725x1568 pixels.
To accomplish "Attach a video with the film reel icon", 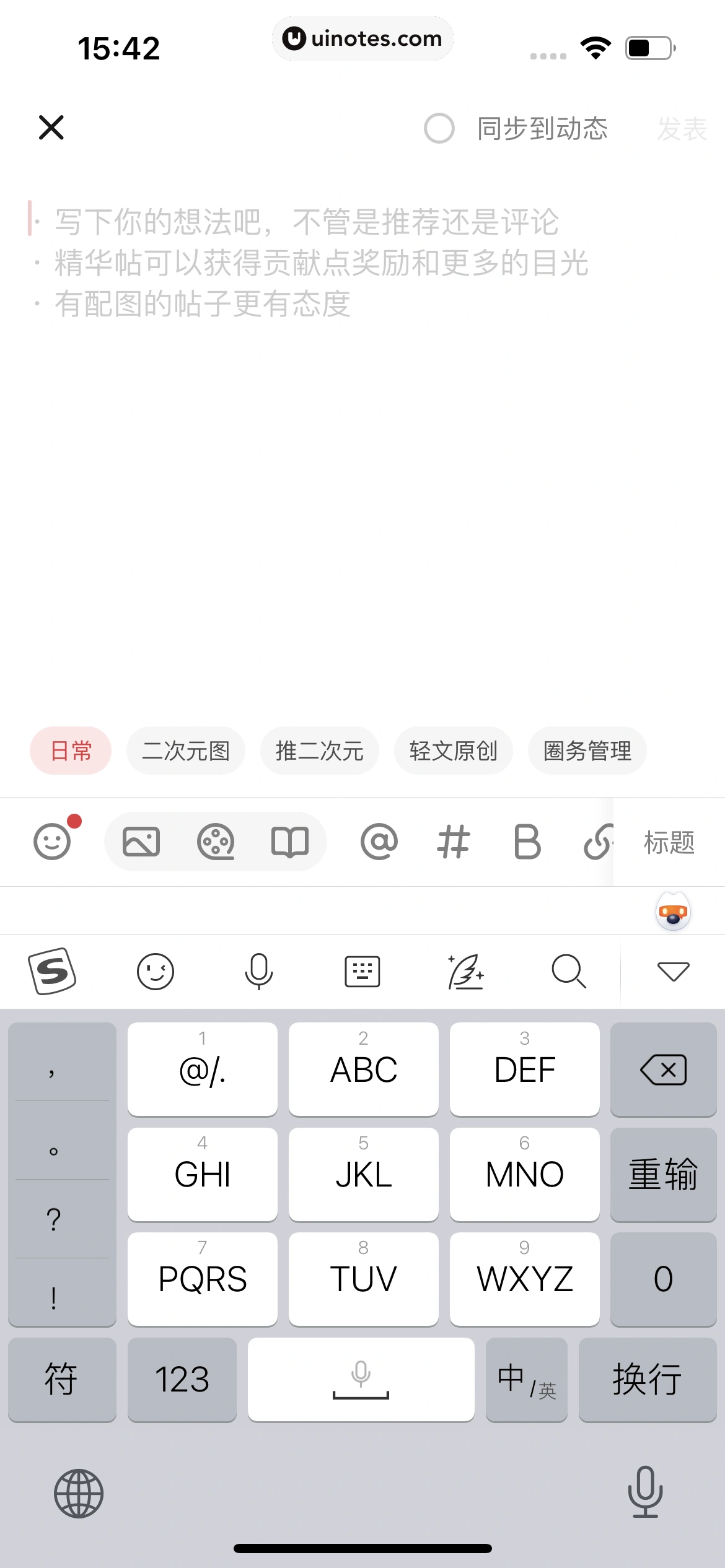I will 214,841.
